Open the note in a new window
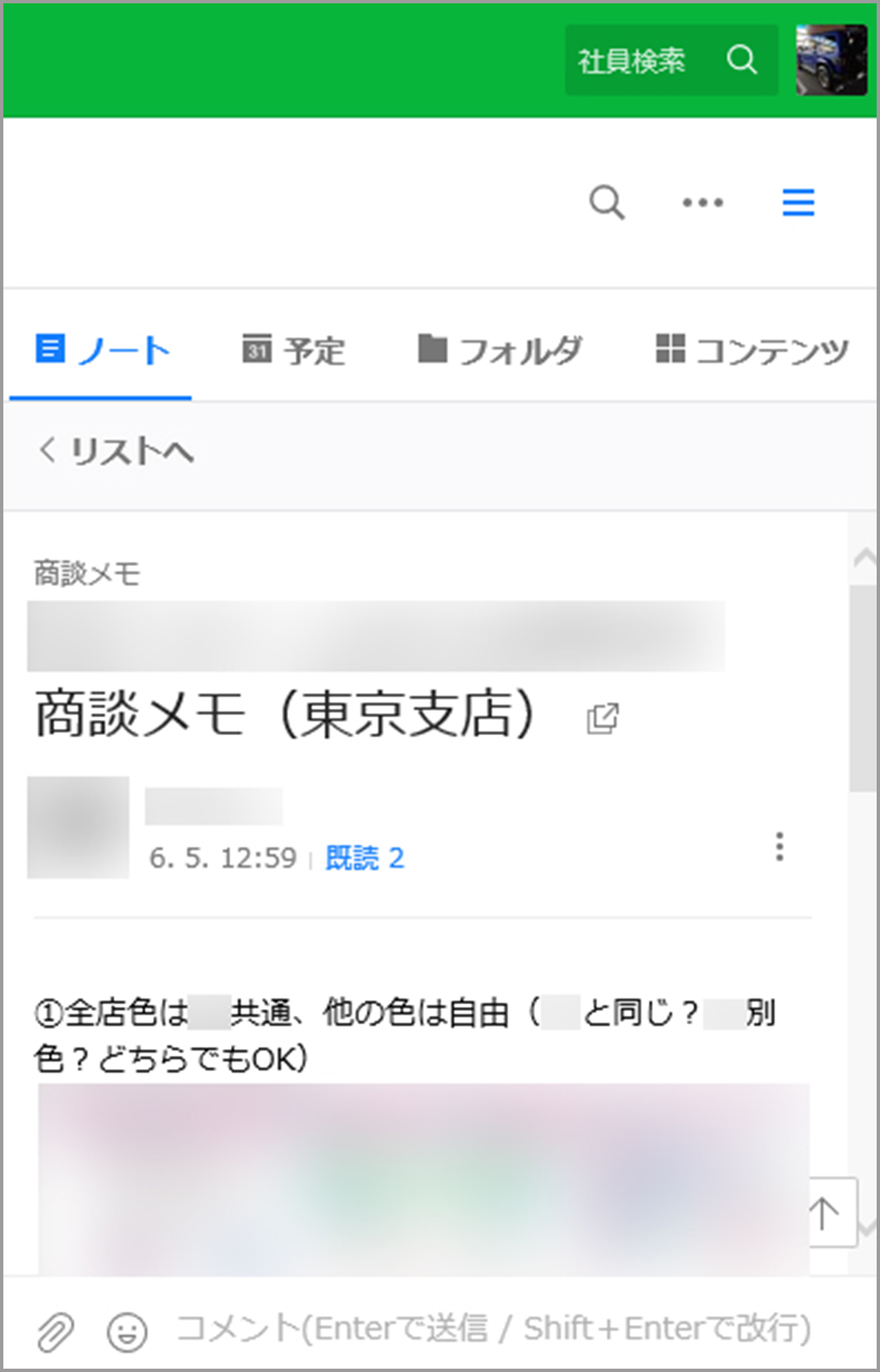 [x=602, y=719]
